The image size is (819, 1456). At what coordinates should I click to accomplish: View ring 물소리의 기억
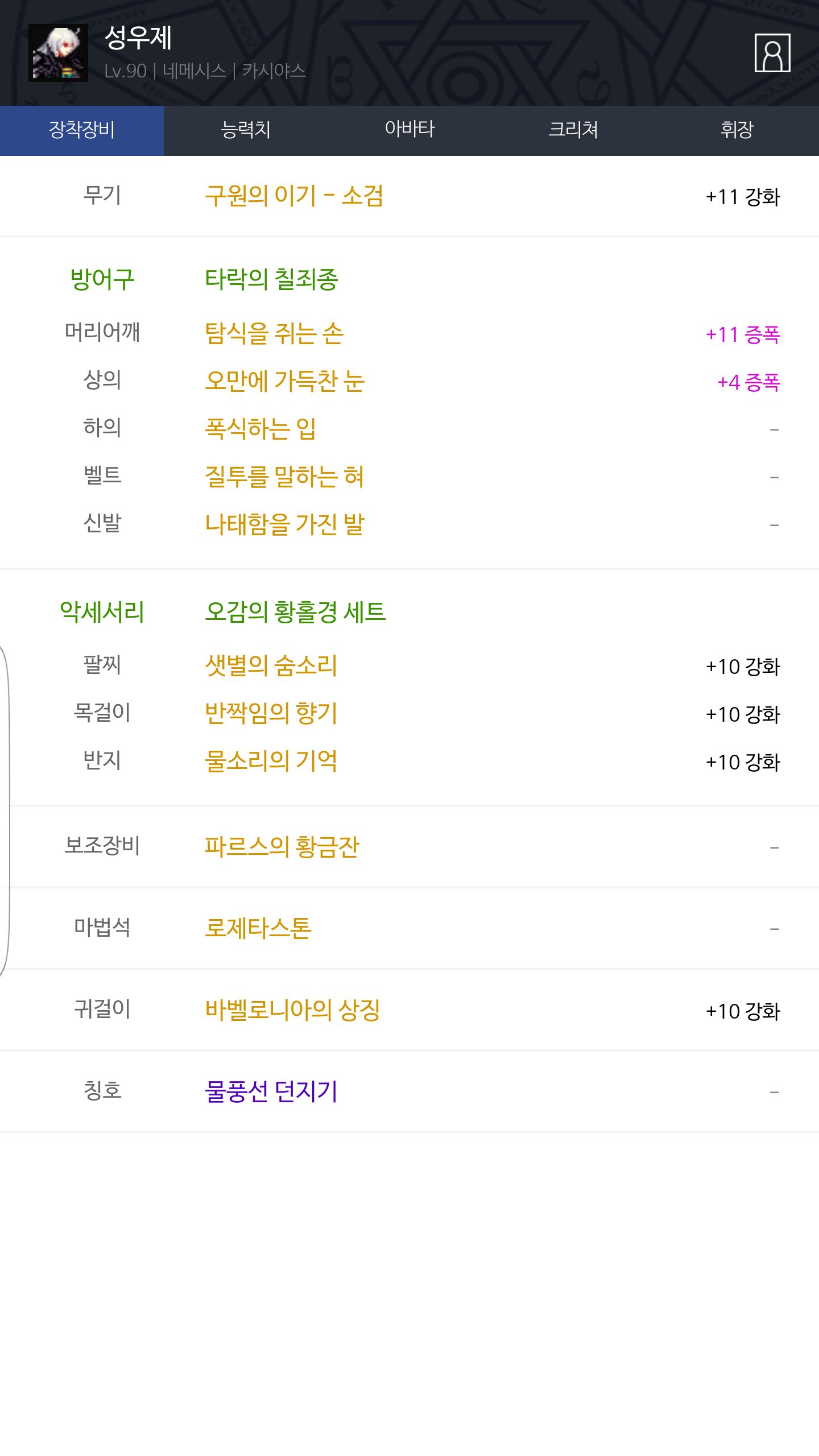(x=271, y=761)
